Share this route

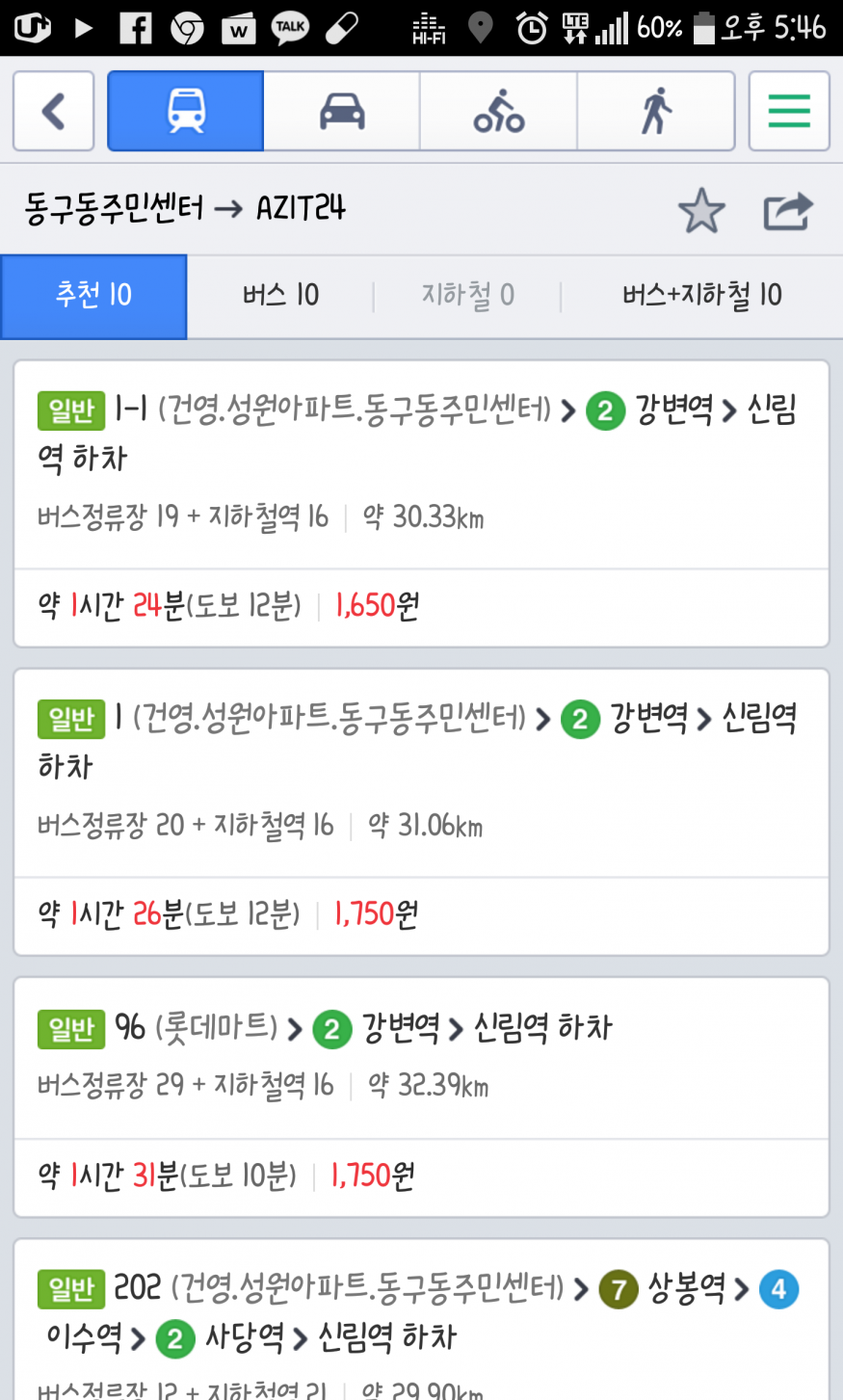787,211
